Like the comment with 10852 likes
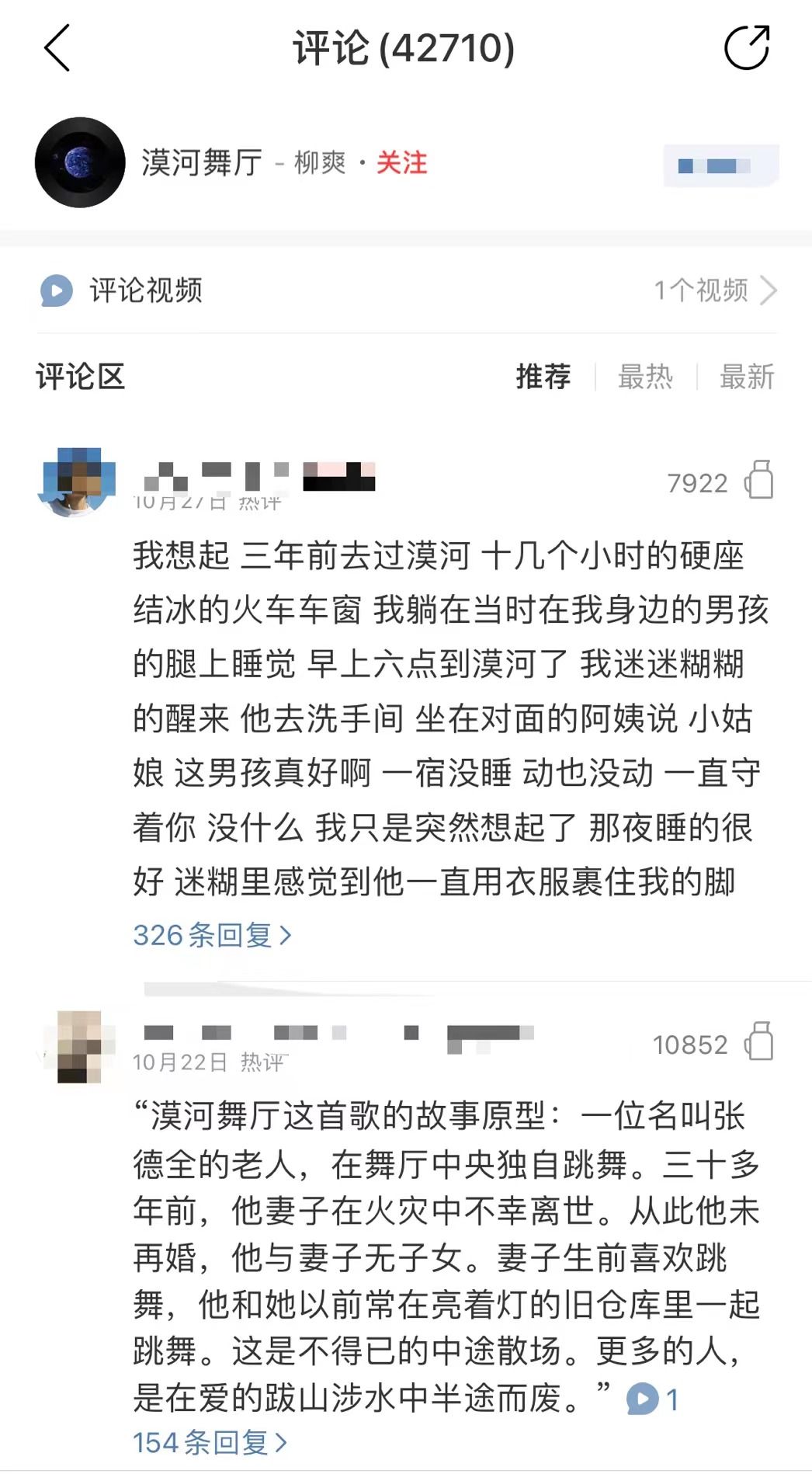 pos(759,1041)
